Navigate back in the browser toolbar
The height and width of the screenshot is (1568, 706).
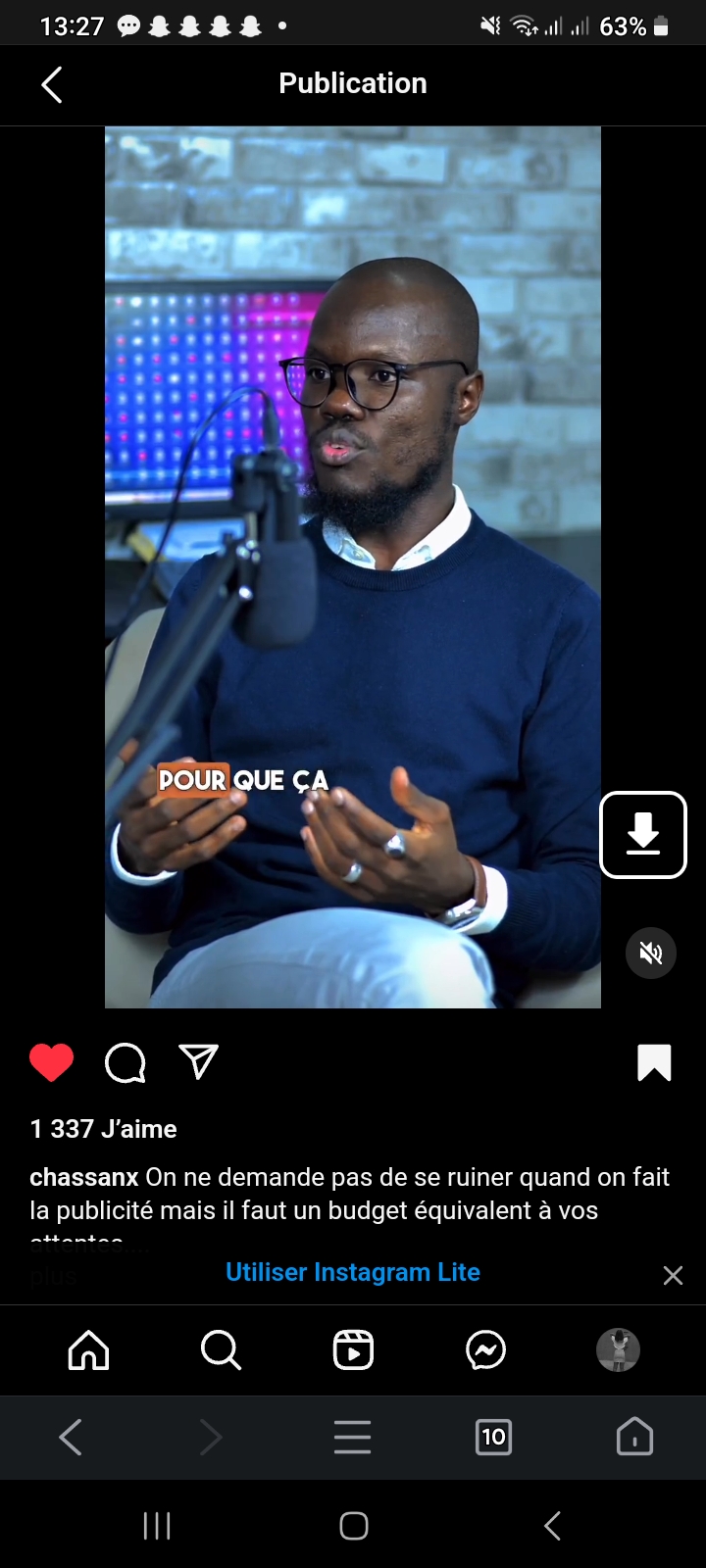click(71, 1438)
